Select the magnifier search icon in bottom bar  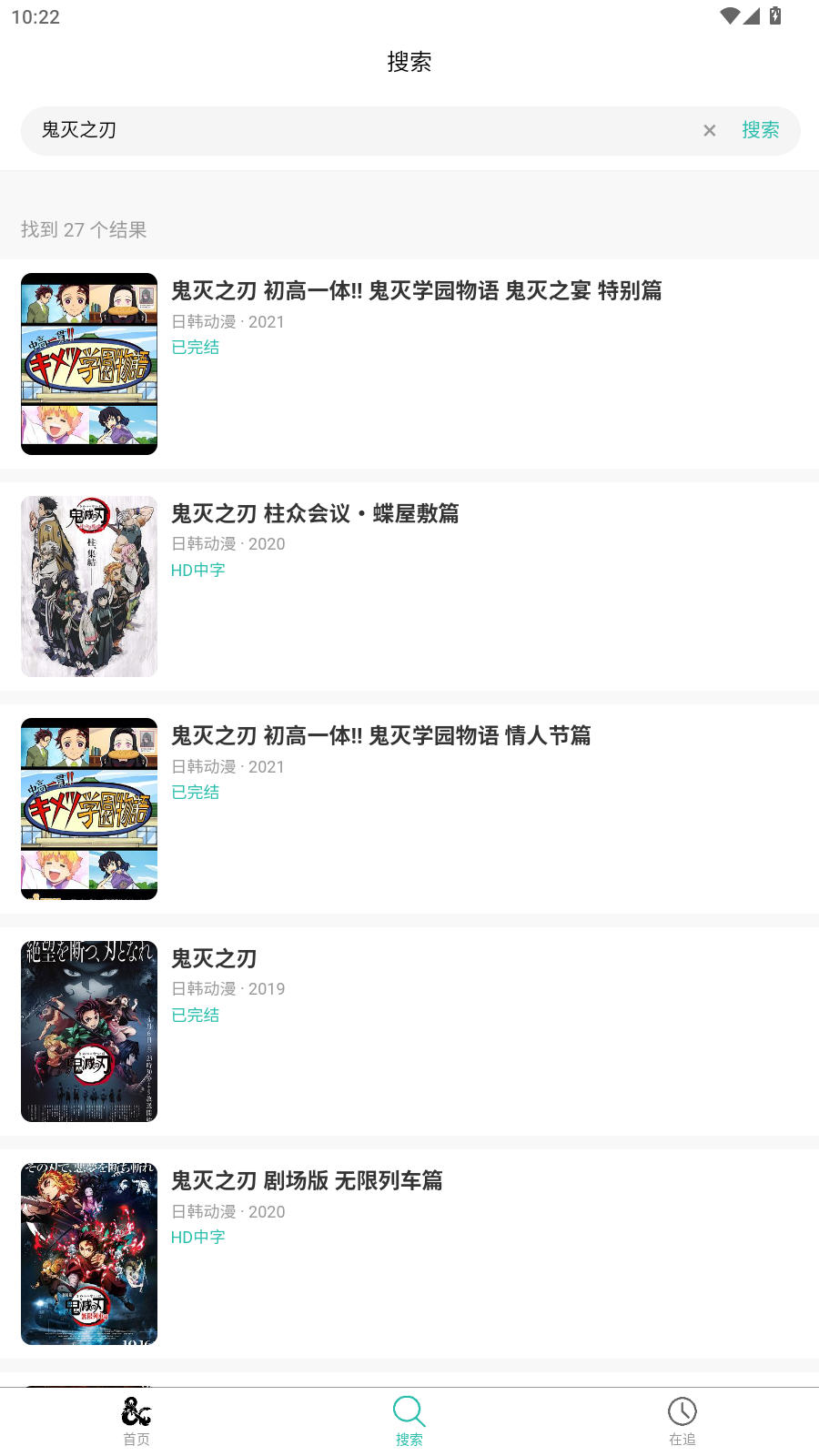[409, 1410]
